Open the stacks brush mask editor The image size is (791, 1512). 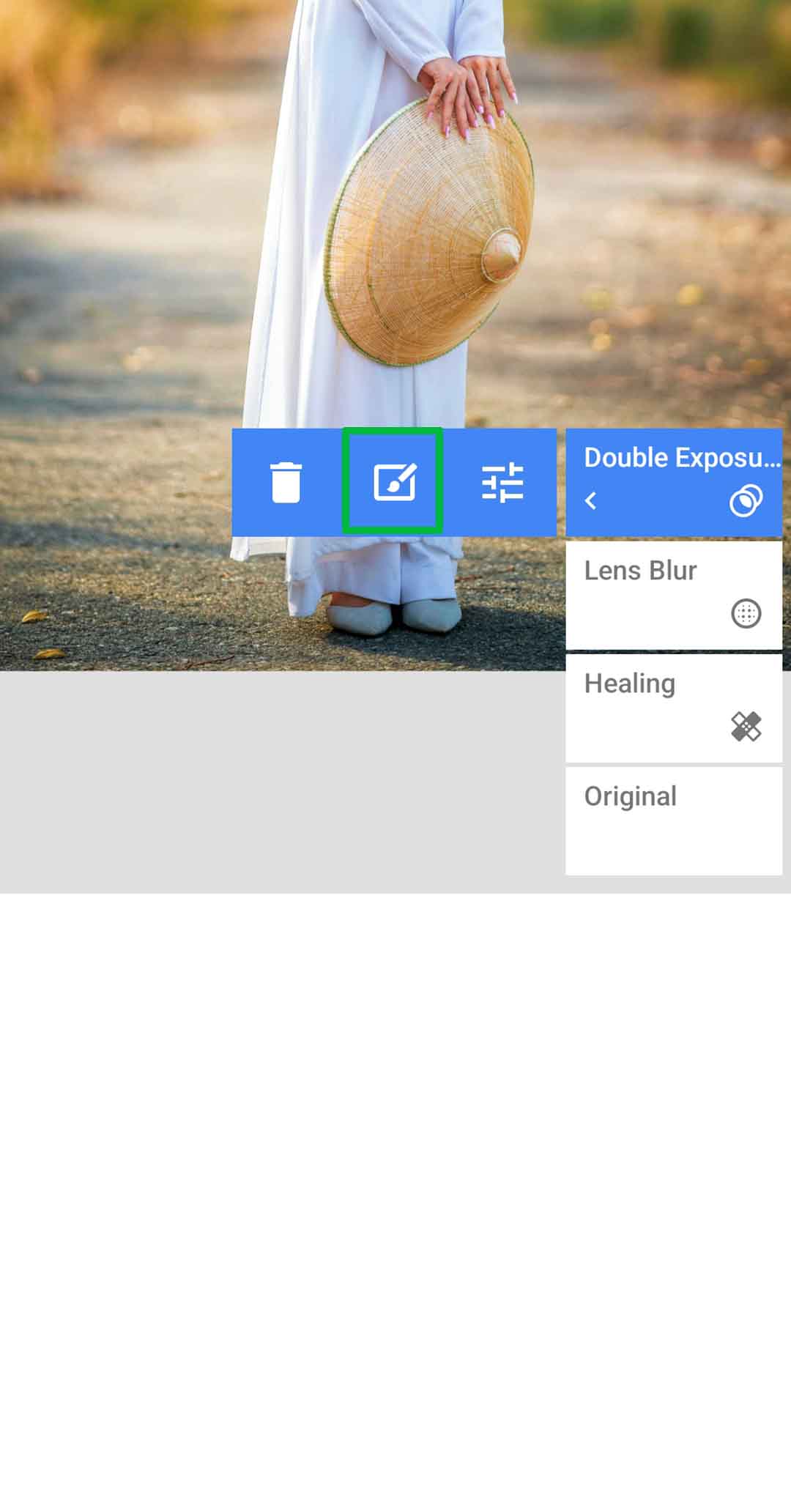coord(393,482)
